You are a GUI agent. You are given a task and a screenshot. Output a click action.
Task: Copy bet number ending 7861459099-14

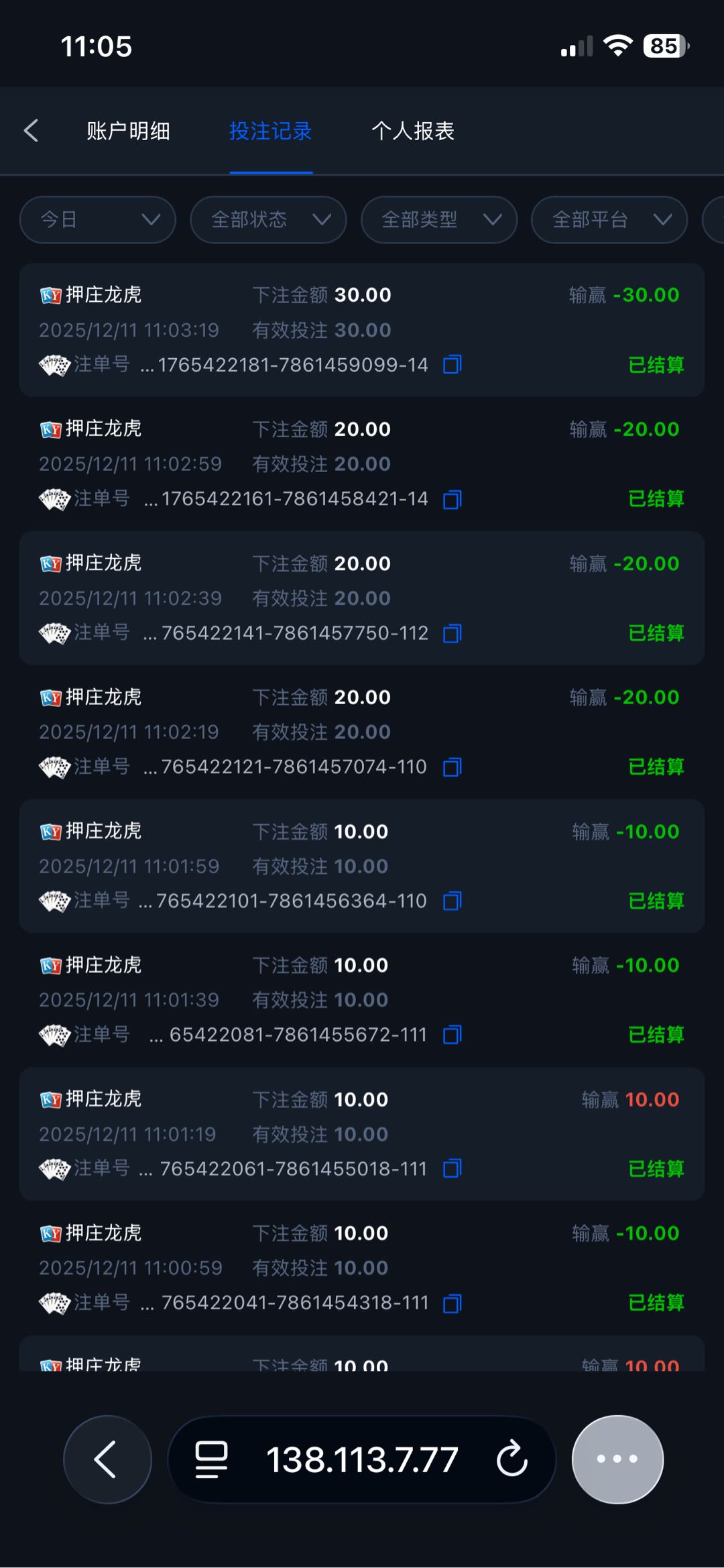[452, 365]
